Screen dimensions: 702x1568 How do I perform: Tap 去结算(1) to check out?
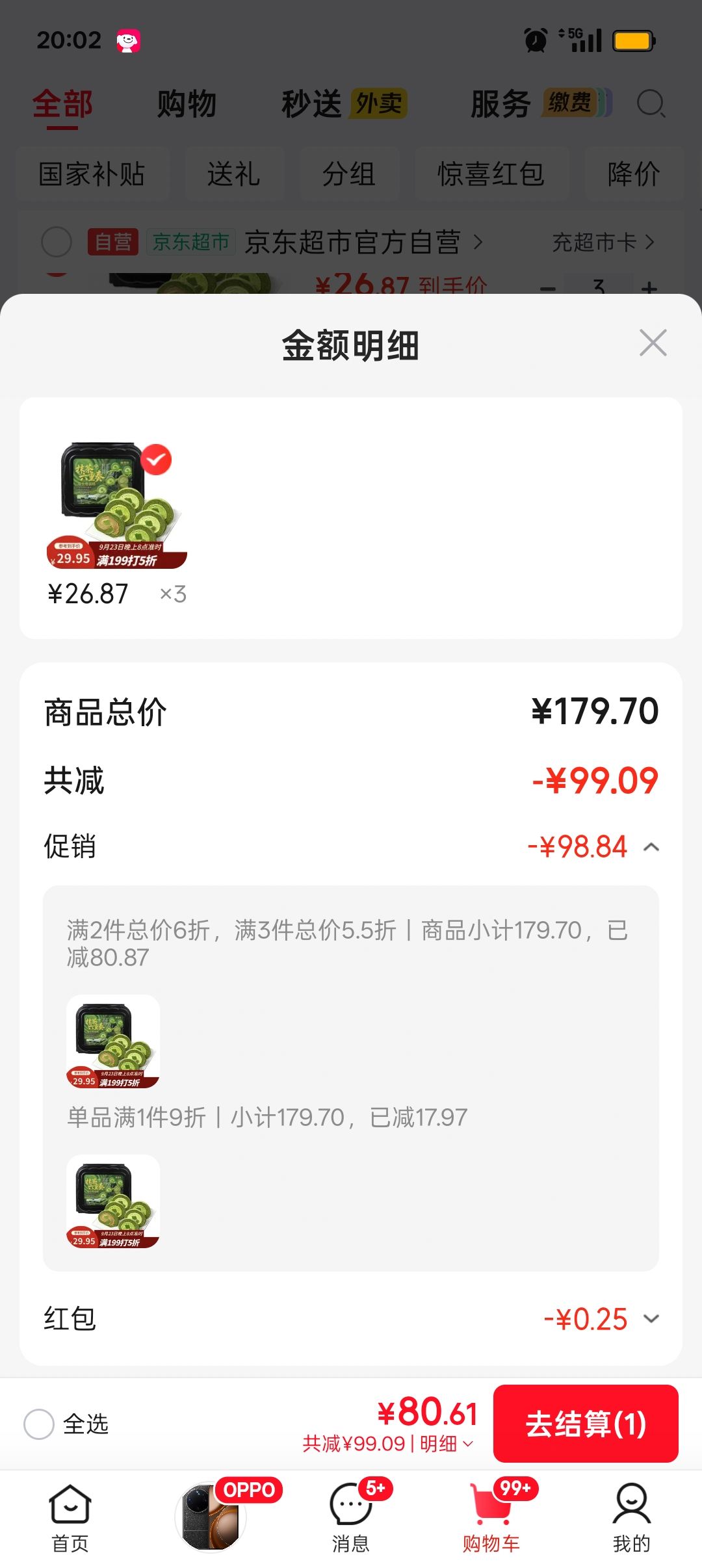click(x=586, y=1424)
